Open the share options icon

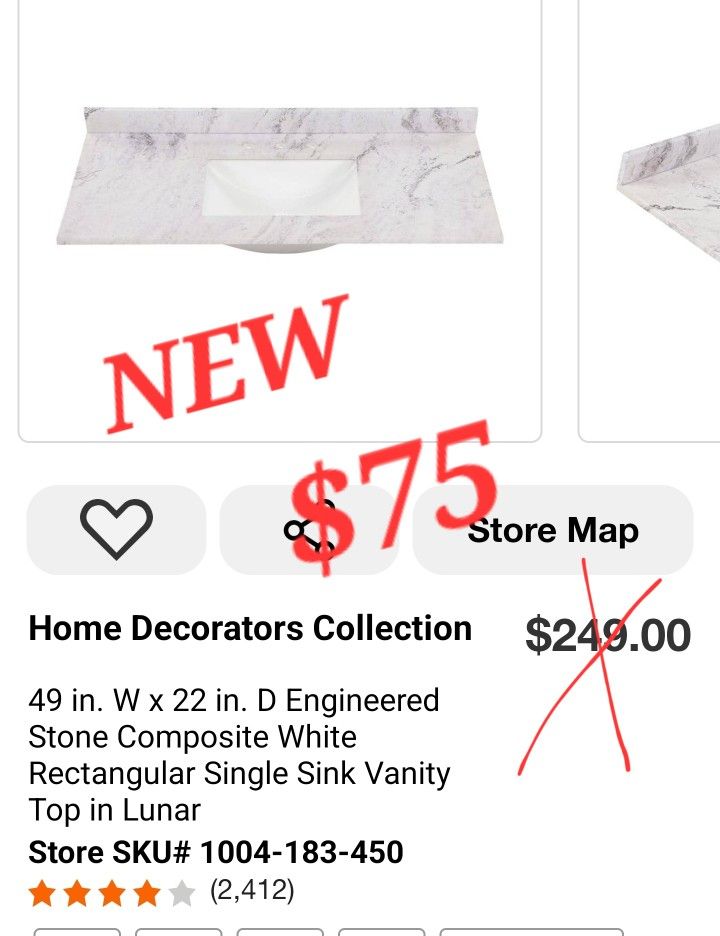pyautogui.click(x=310, y=530)
